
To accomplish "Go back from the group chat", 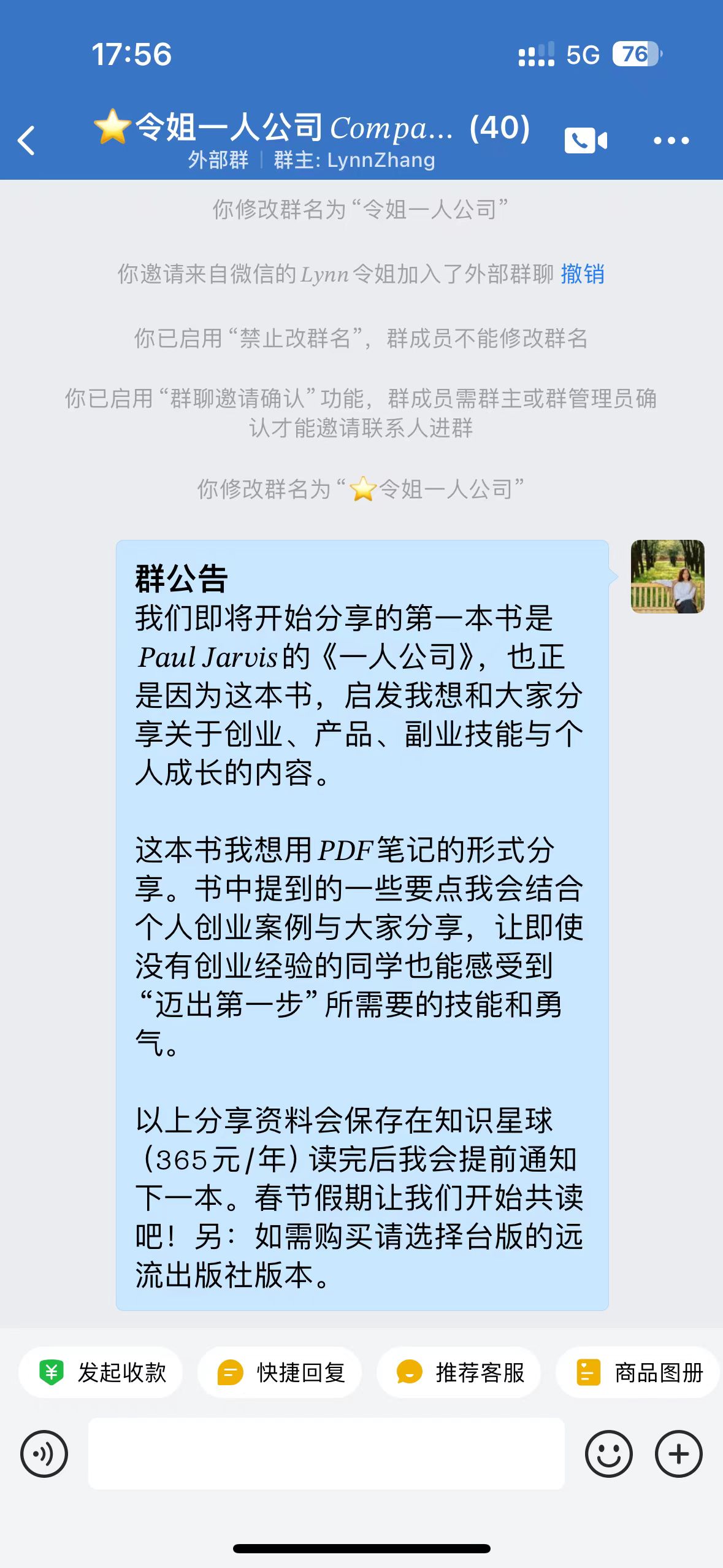I will coord(27,140).
